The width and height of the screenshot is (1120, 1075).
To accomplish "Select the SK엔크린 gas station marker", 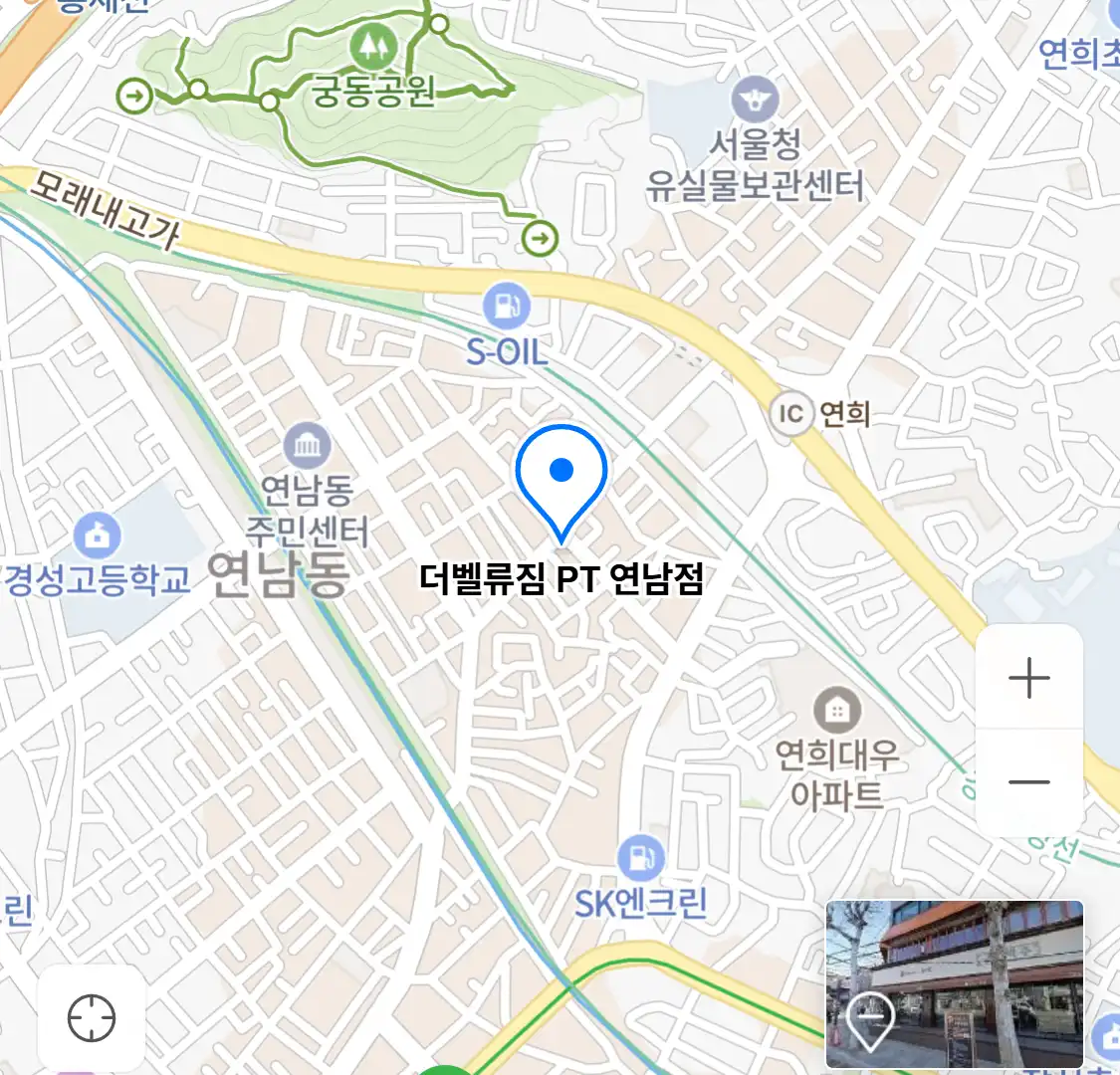I will 641,857.
